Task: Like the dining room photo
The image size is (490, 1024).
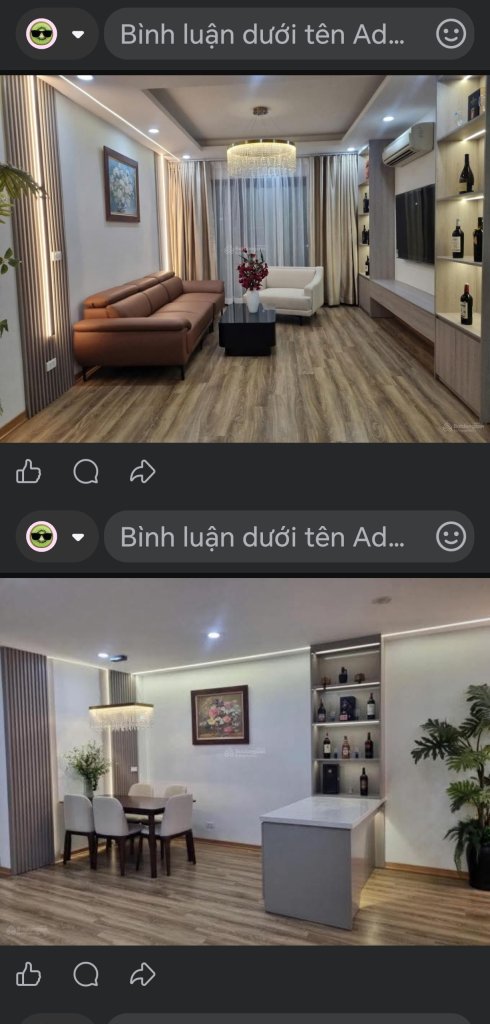Action: (29, 974)
